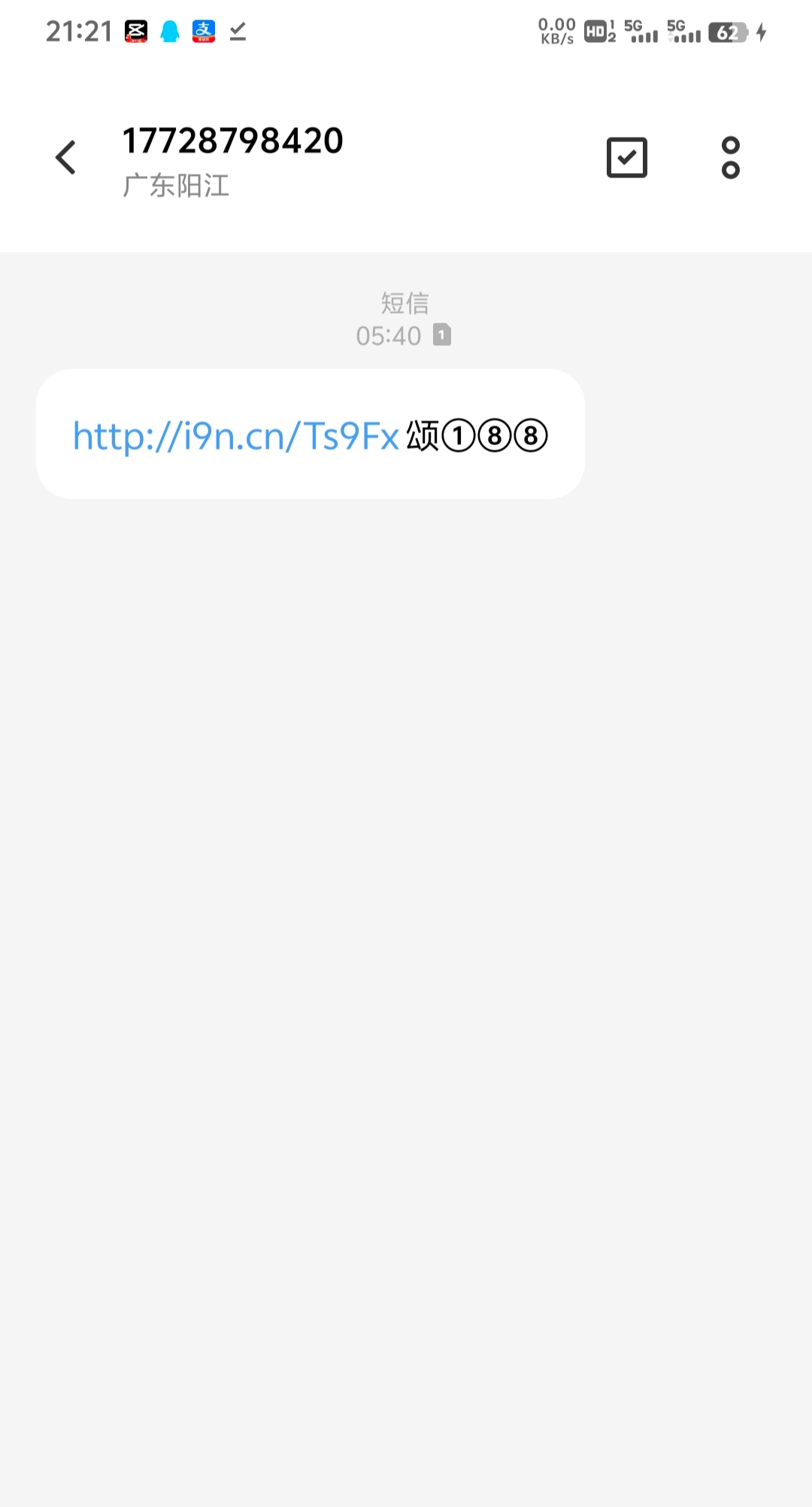
Task: Open the http://i9n.cn/Ts9Fx link
Action: tap(235, 436)
